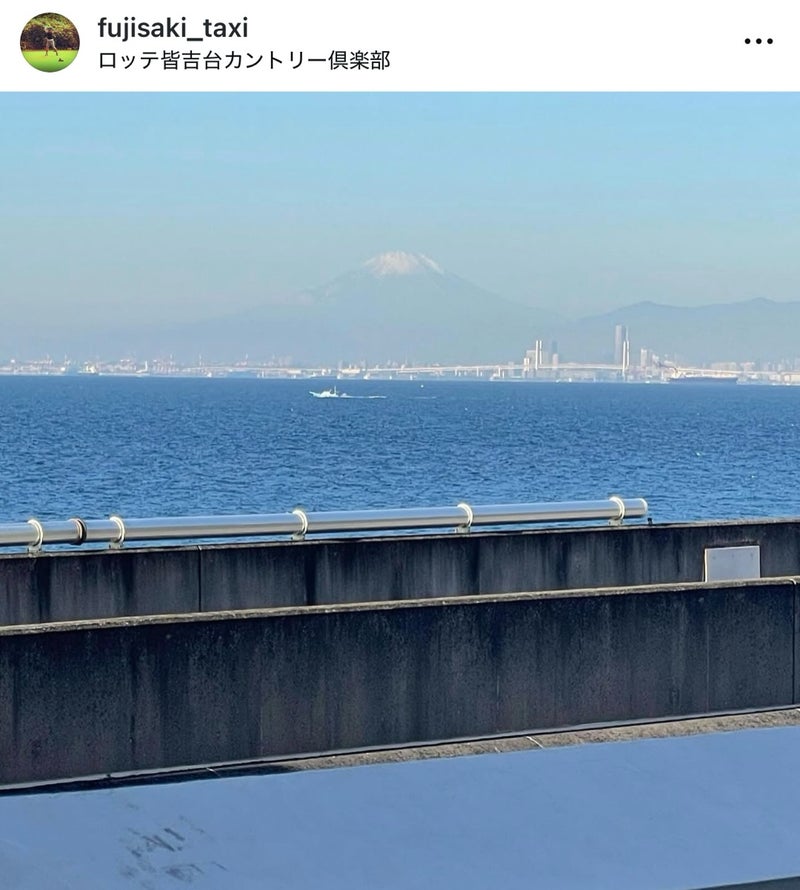Open location ロッテ皆吉台カントリー倶楽部

244,60
